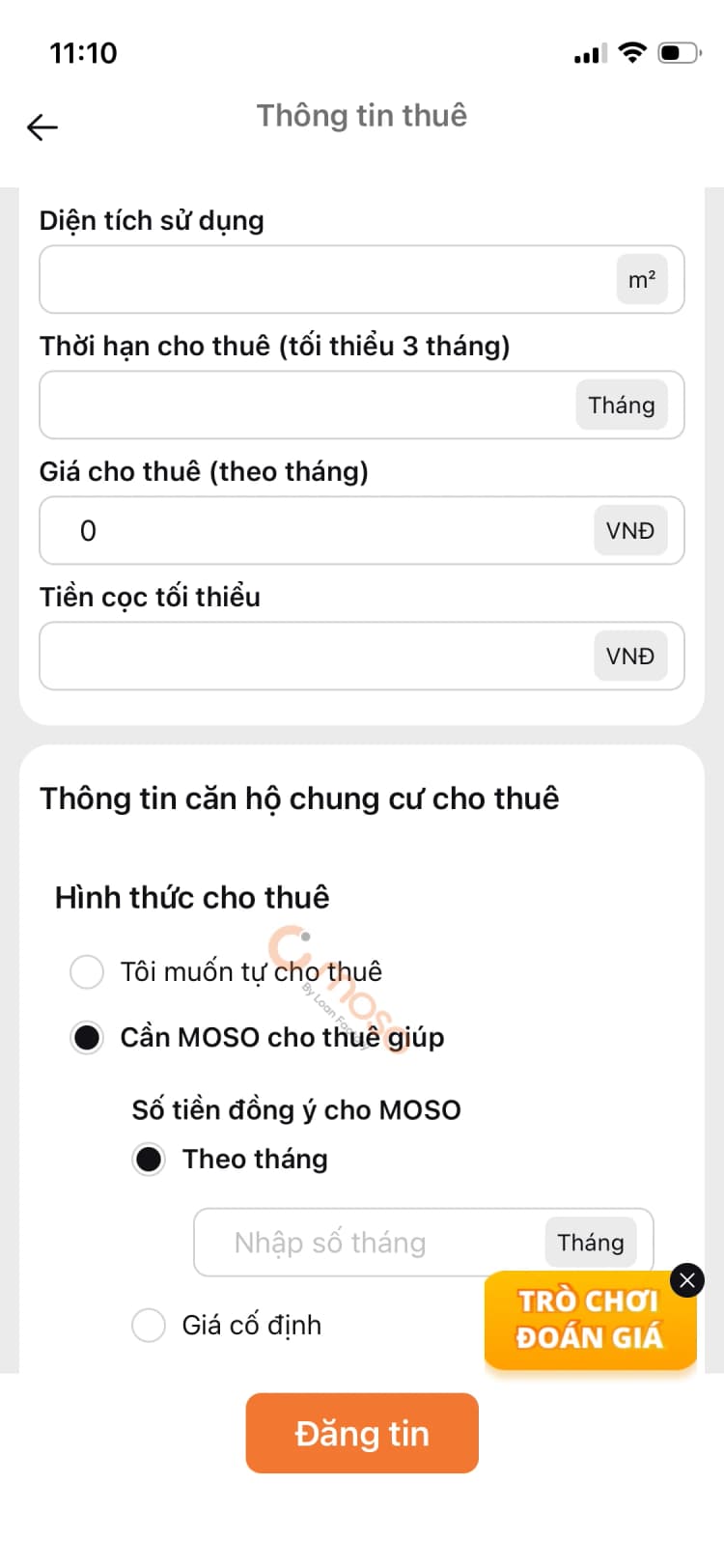
Task: Enable the 'Theo tháng' payment option
Action: pos(149,1159)
